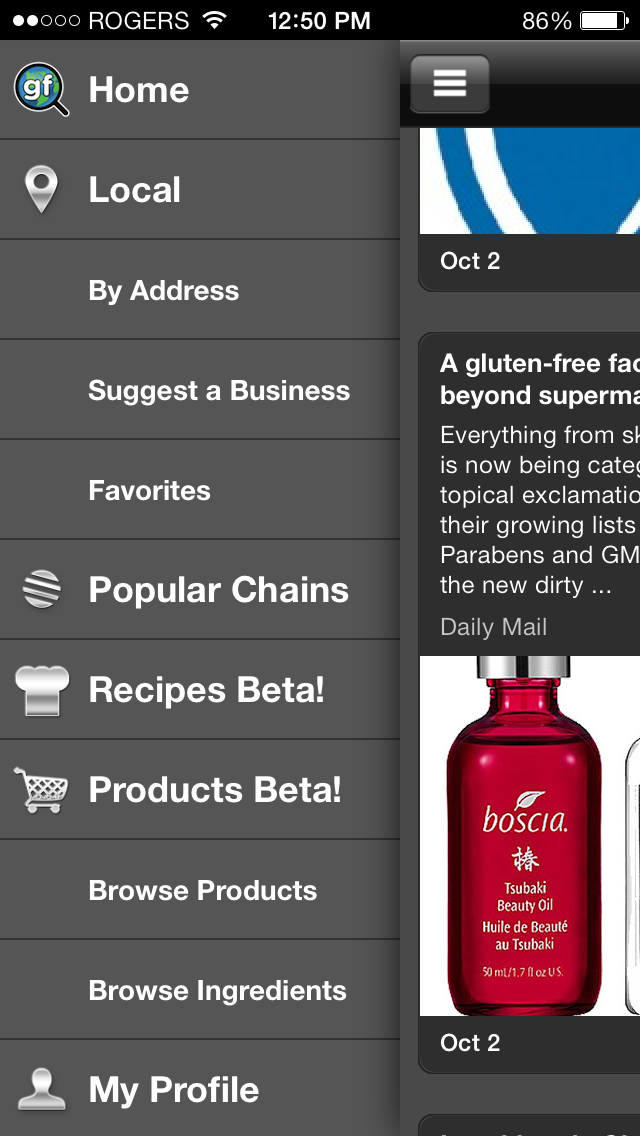Select Local in the drawer

pos(199,189)
